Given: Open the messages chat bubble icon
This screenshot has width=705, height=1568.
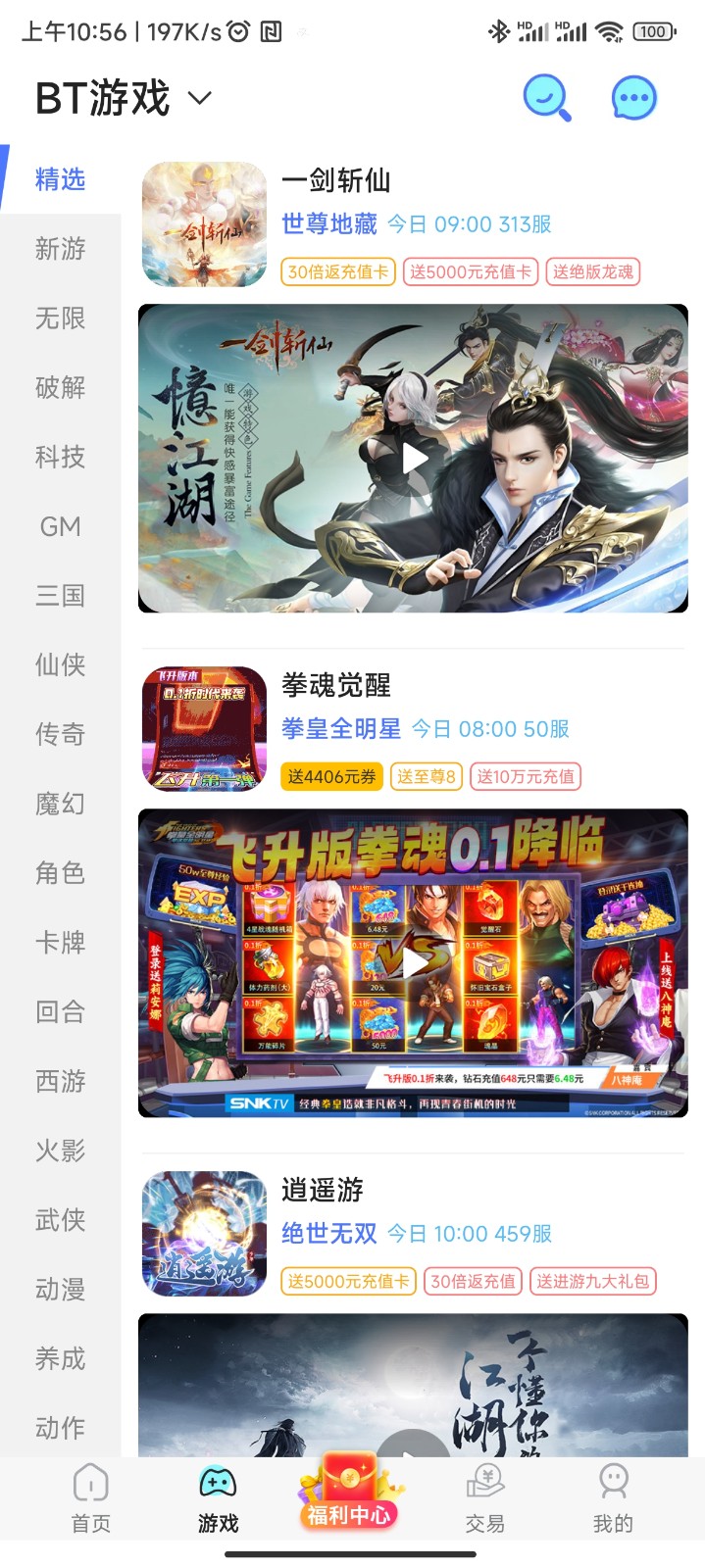Looking at the screenshot, I should [x=633, y=98].
